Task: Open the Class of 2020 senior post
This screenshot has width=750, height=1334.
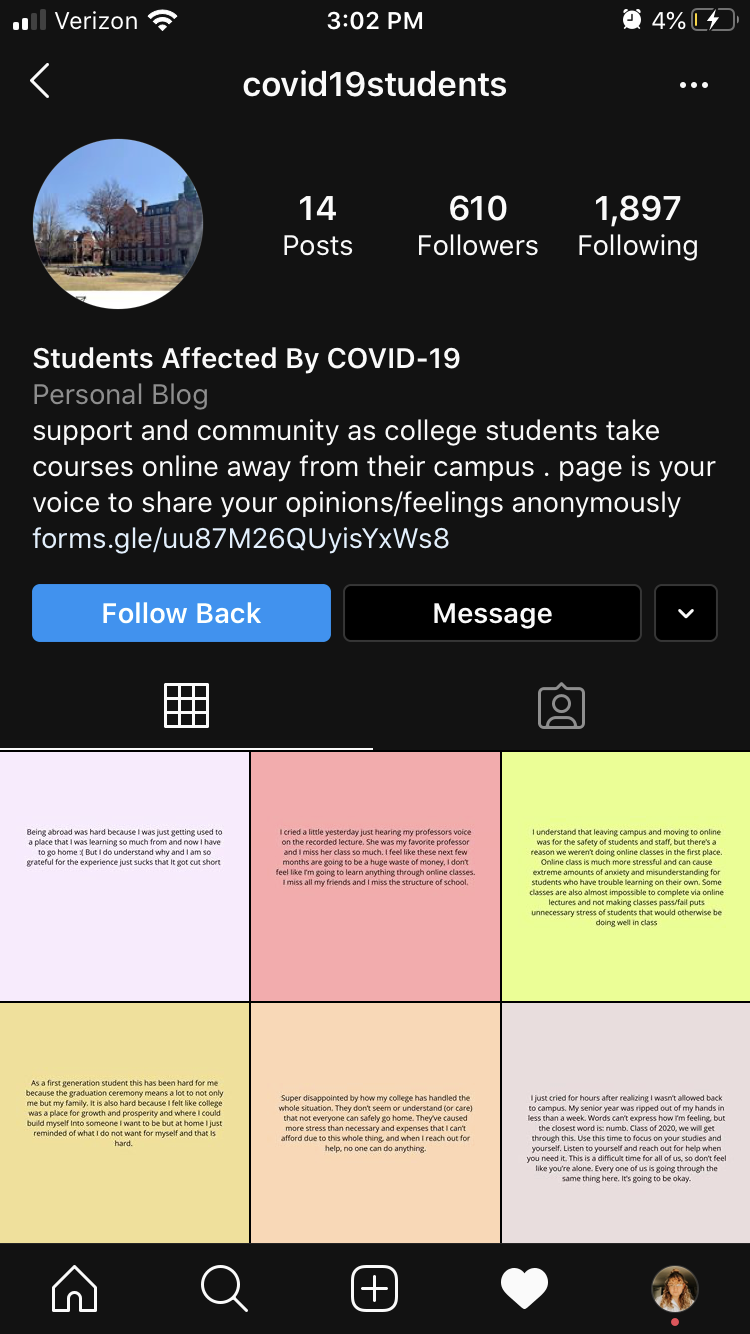Action: pyautogui.click(x=626, y=1122)
